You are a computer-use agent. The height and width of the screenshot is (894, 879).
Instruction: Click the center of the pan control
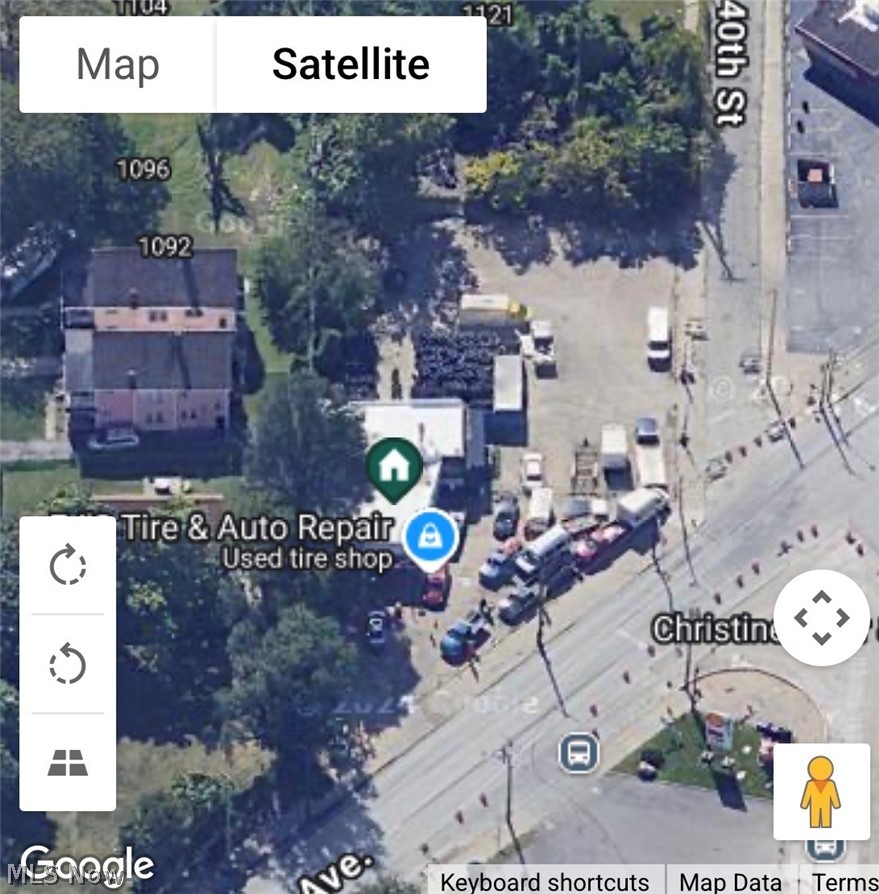click(823, 617)
